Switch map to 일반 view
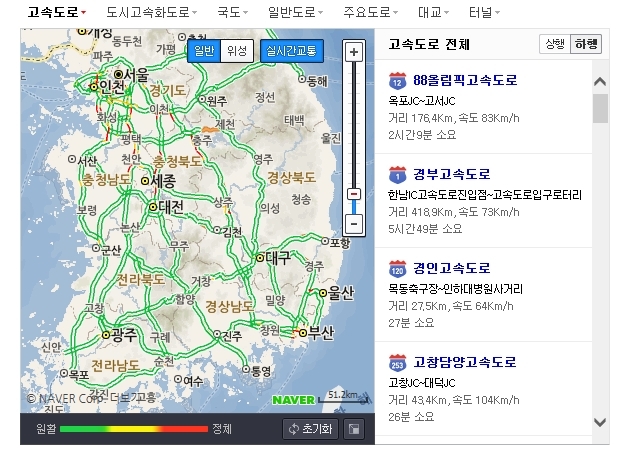This screenshot has height=450, width=629. pyautogui.click(x=204, y=51)
